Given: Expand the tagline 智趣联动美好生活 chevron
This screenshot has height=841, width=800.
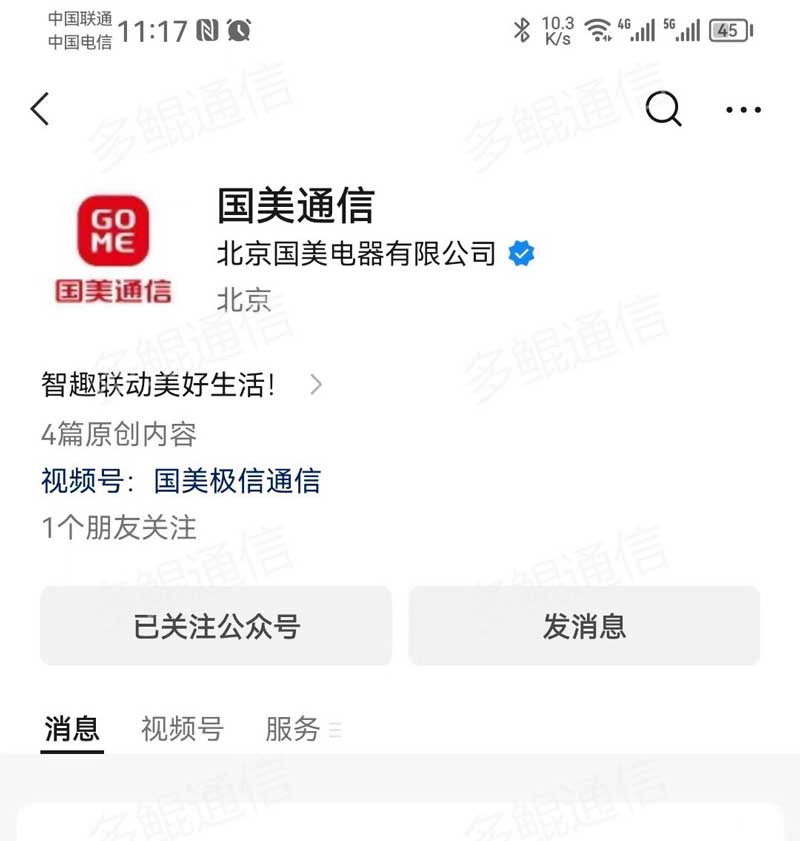Looking at the screenshot, I should point(317,384).
